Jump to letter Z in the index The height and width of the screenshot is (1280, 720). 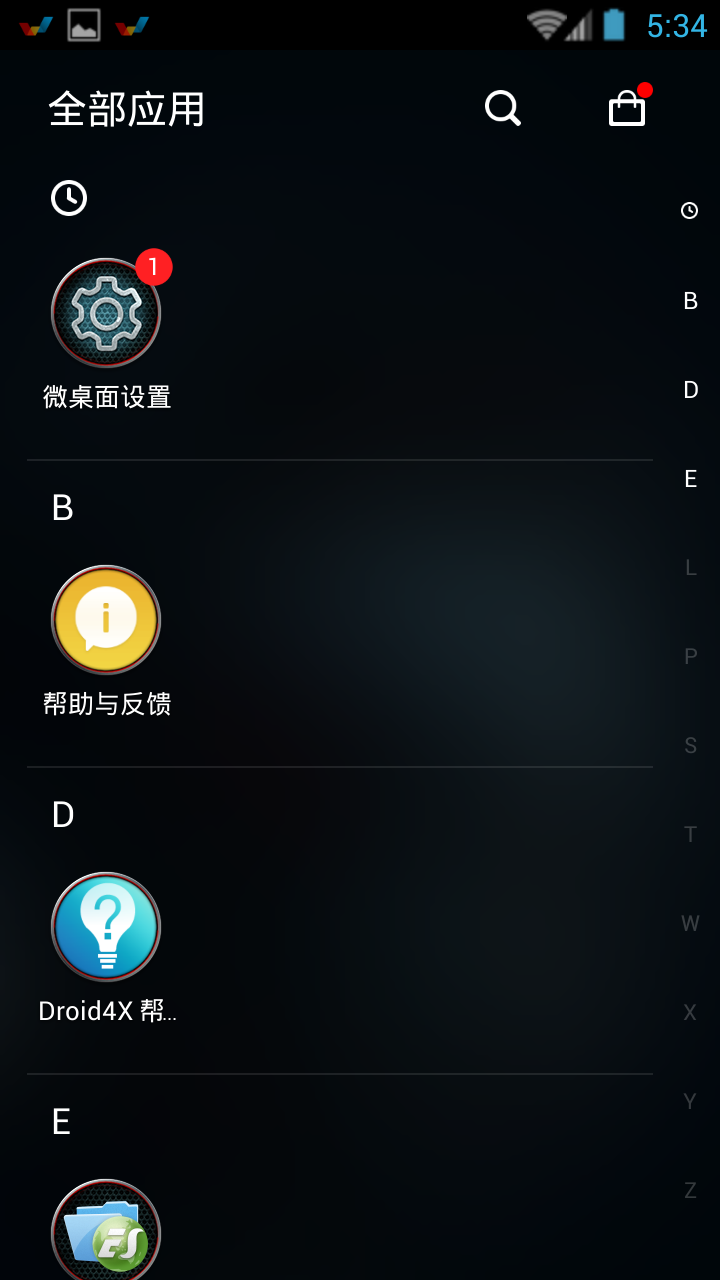tap(690, 1190)
